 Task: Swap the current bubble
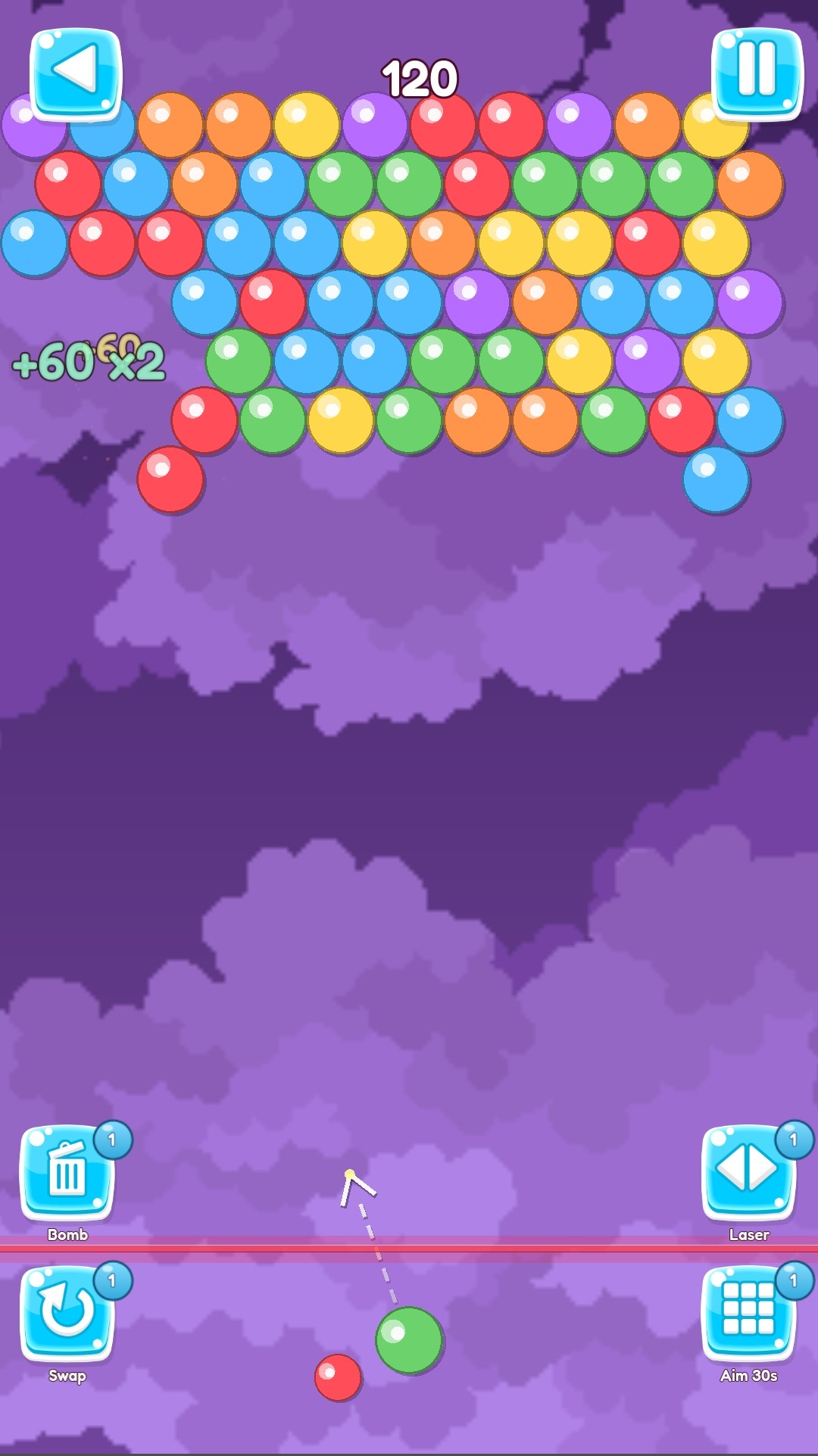[x=67, y=1314]
